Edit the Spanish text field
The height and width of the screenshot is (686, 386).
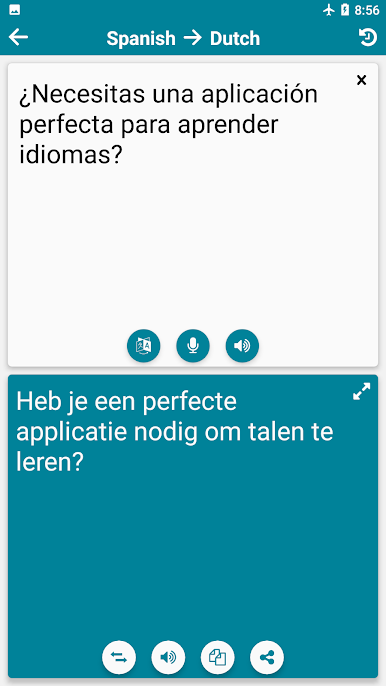click(x=193, y=197)
